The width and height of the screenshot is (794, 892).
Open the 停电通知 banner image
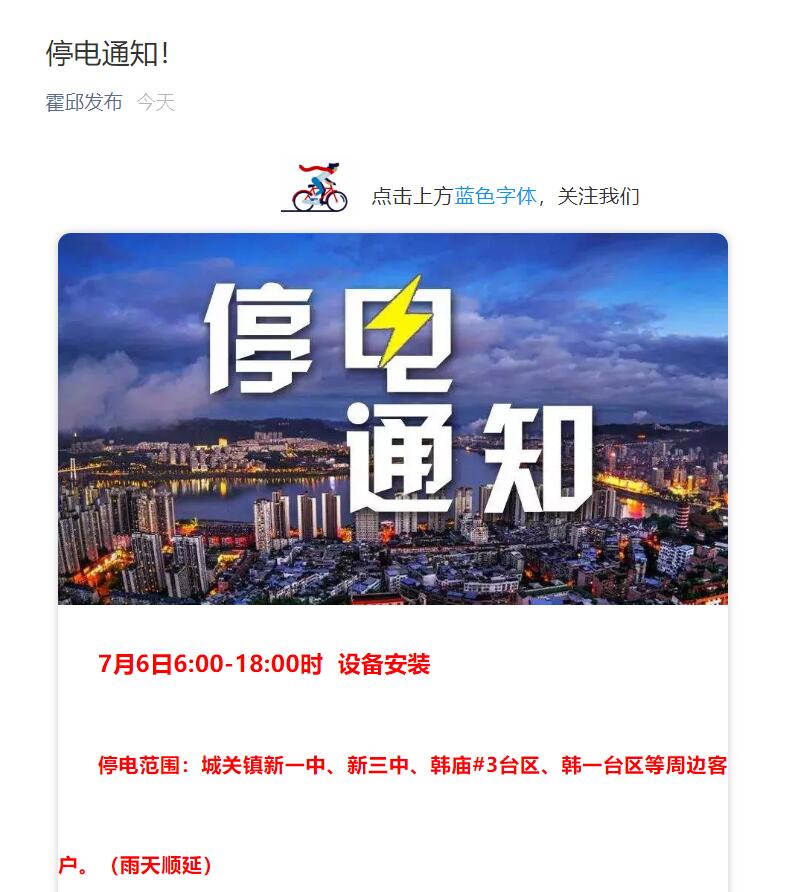pos(393,419)
